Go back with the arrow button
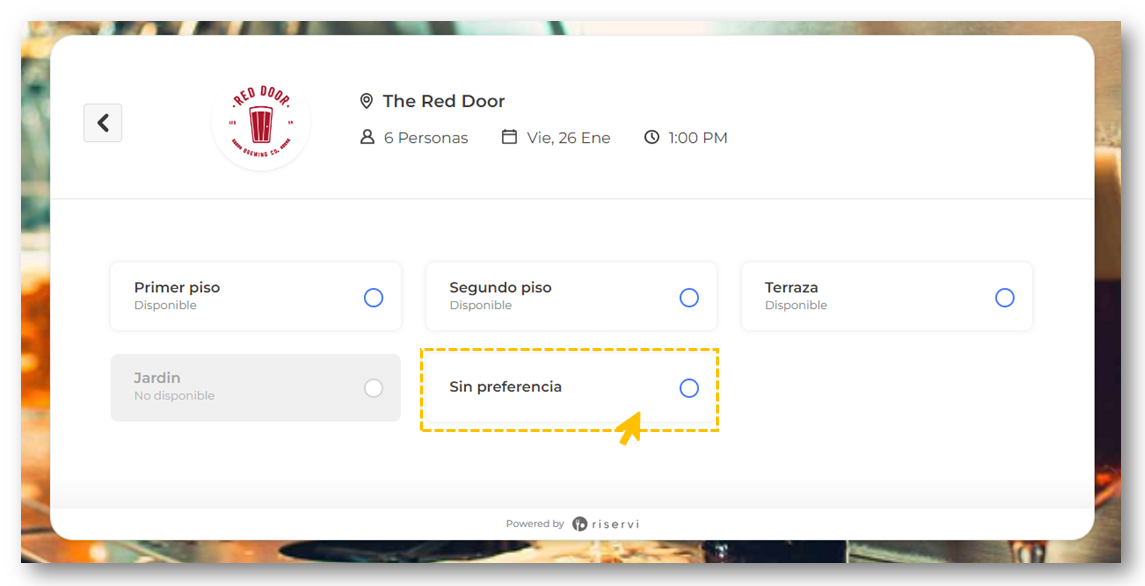 click(x=103, y=123)
